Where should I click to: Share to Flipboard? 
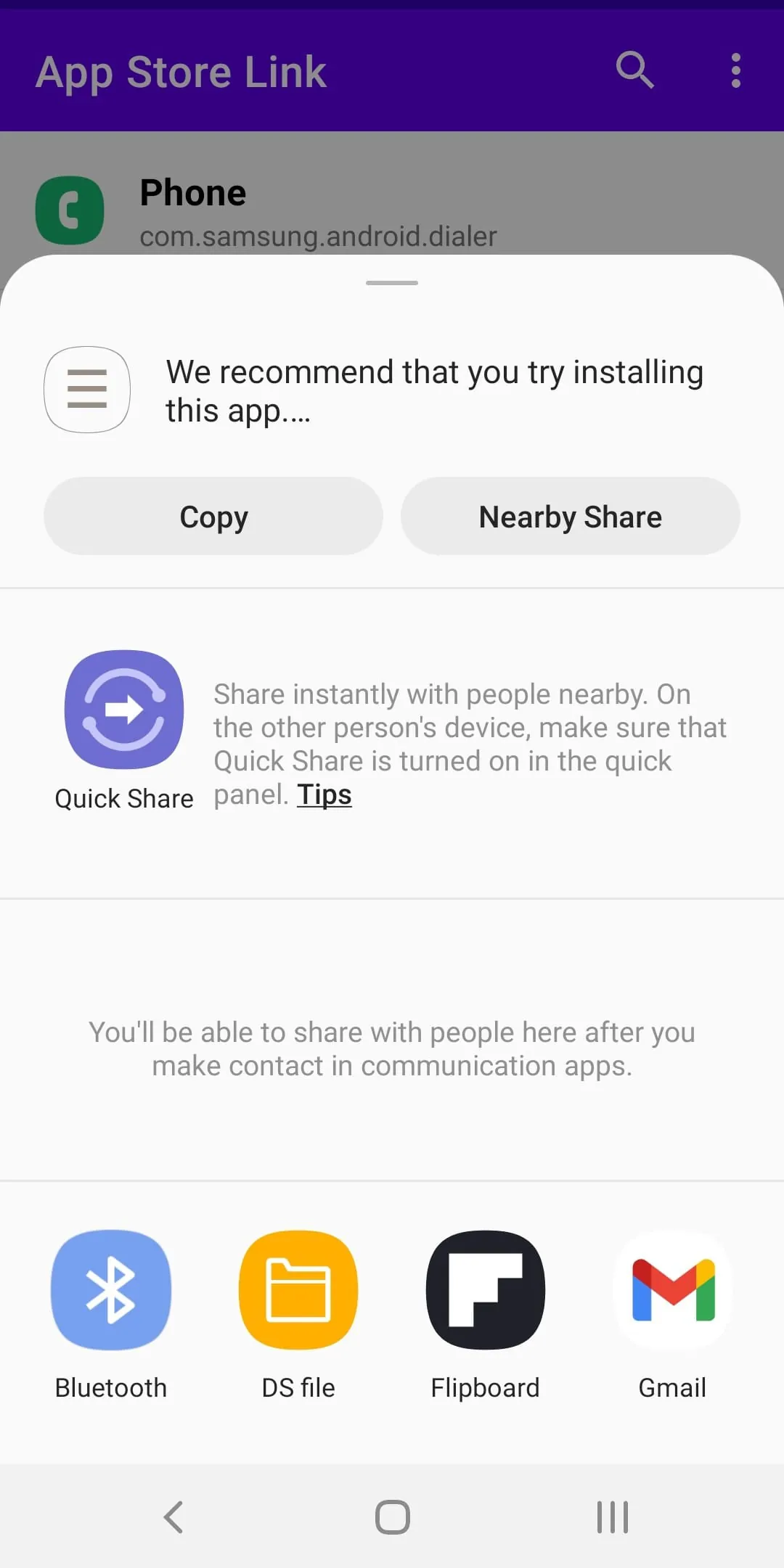coord(485,1290)
